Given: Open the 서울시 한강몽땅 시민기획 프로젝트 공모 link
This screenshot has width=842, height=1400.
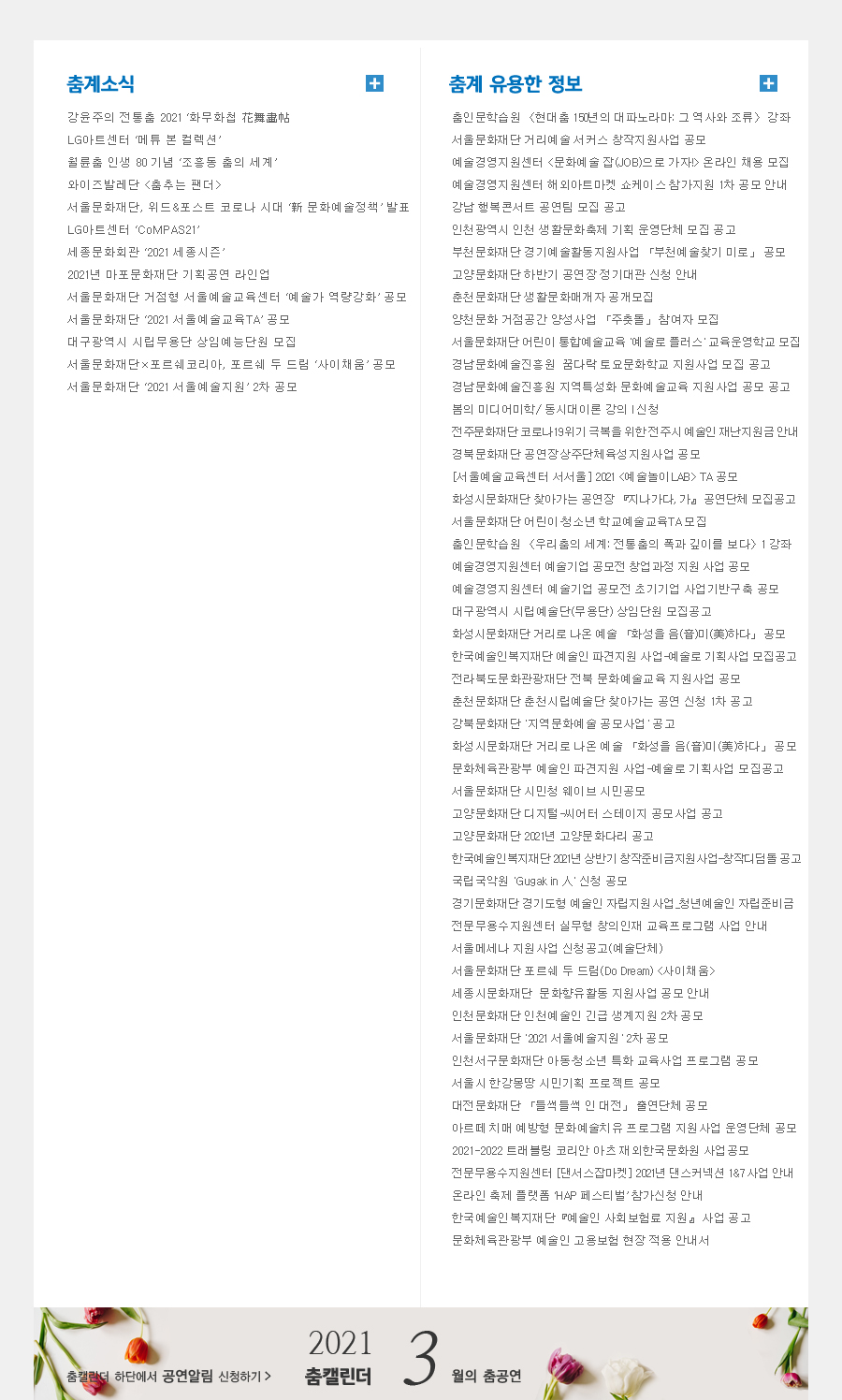Looking at the screenshot, I should click(x=556, y=1083).
